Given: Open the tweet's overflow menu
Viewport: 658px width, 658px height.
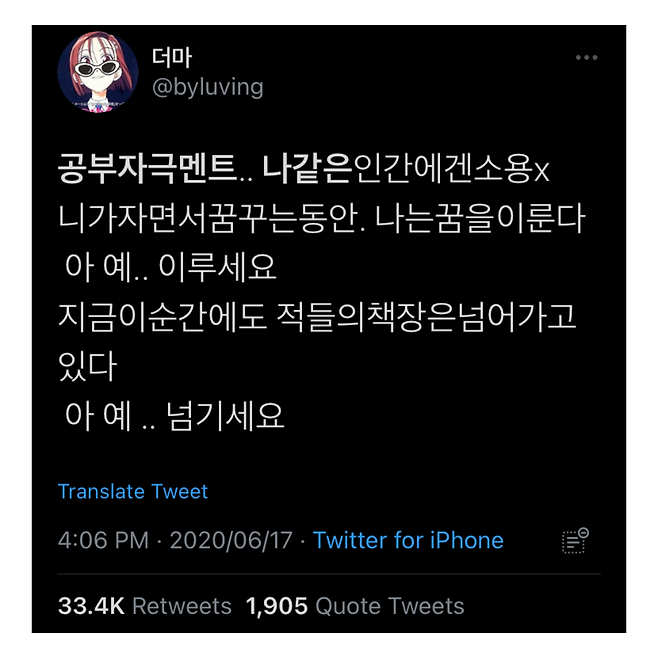Looking at the screenshot, I should pyautogui.click(x=586, y=58).
